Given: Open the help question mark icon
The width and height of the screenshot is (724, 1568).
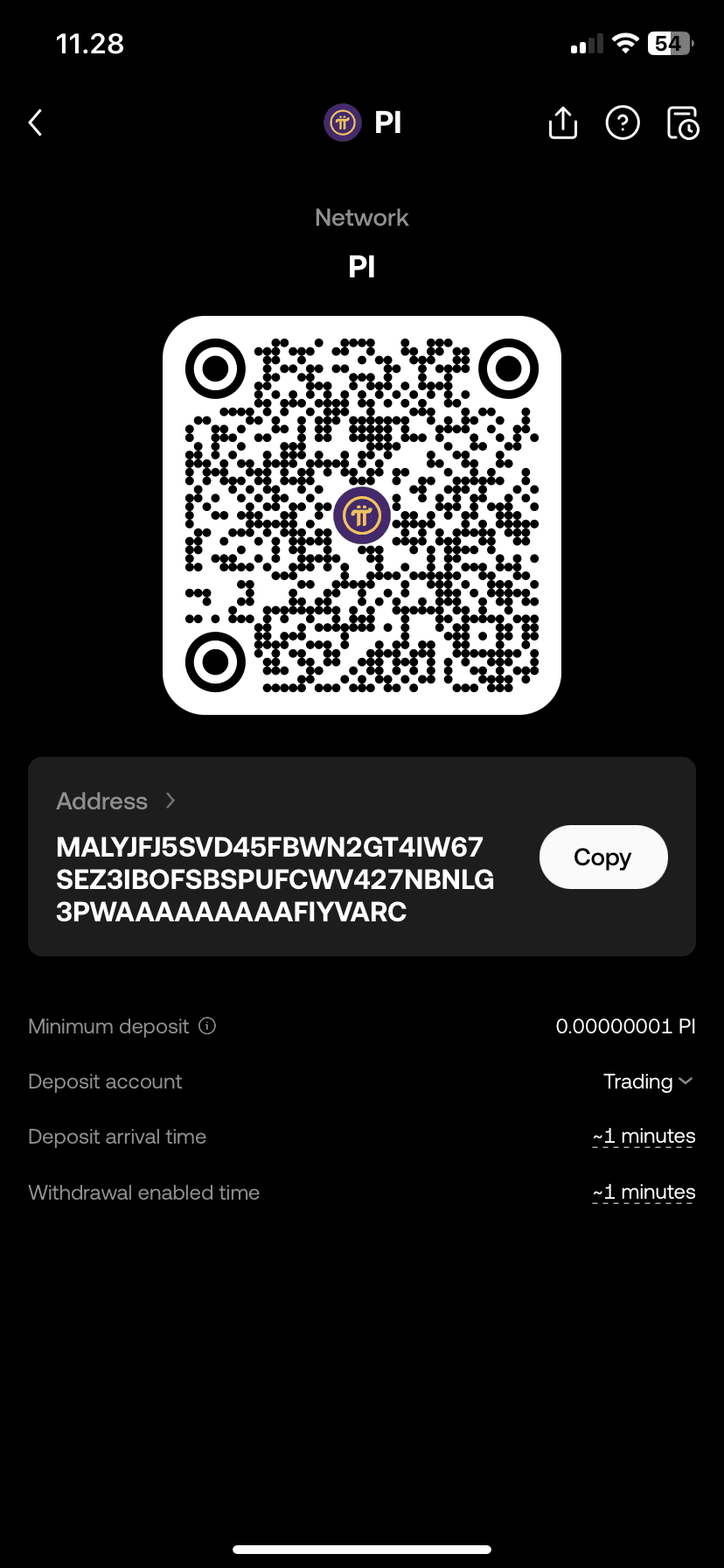Looking at the screenshot, I should (623, 123).
